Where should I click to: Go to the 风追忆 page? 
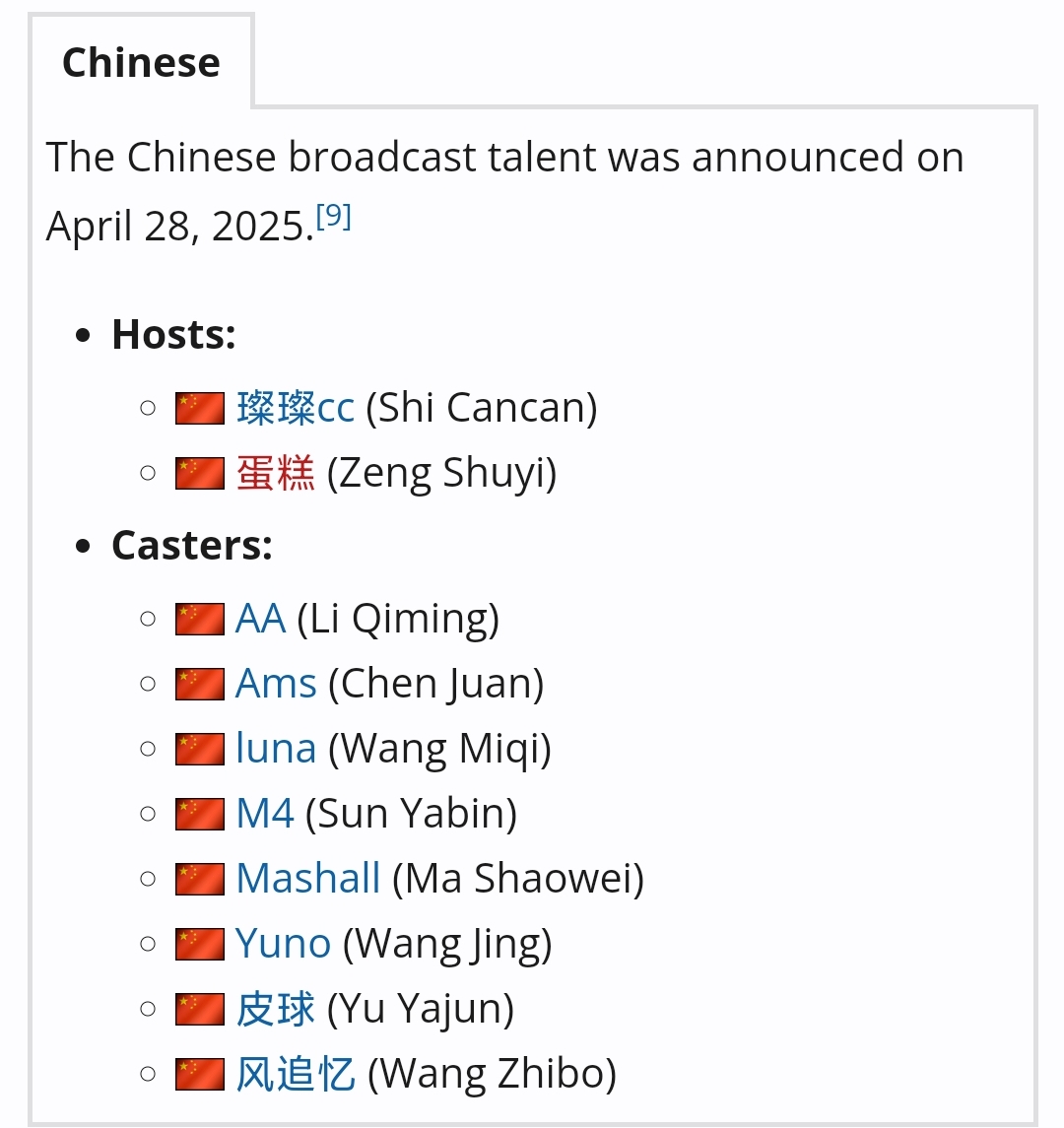(295, 1074)
